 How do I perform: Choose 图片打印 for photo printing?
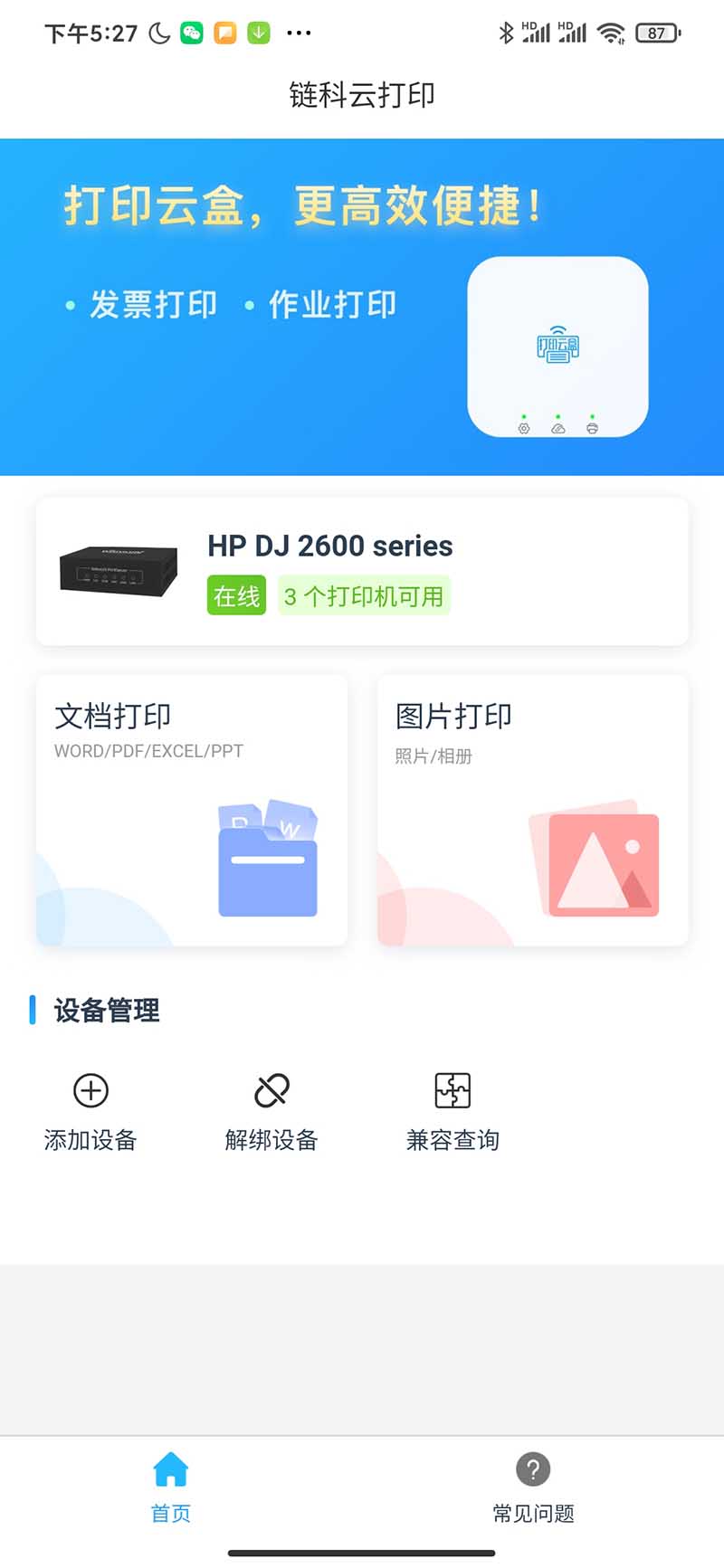coord(533,810)
